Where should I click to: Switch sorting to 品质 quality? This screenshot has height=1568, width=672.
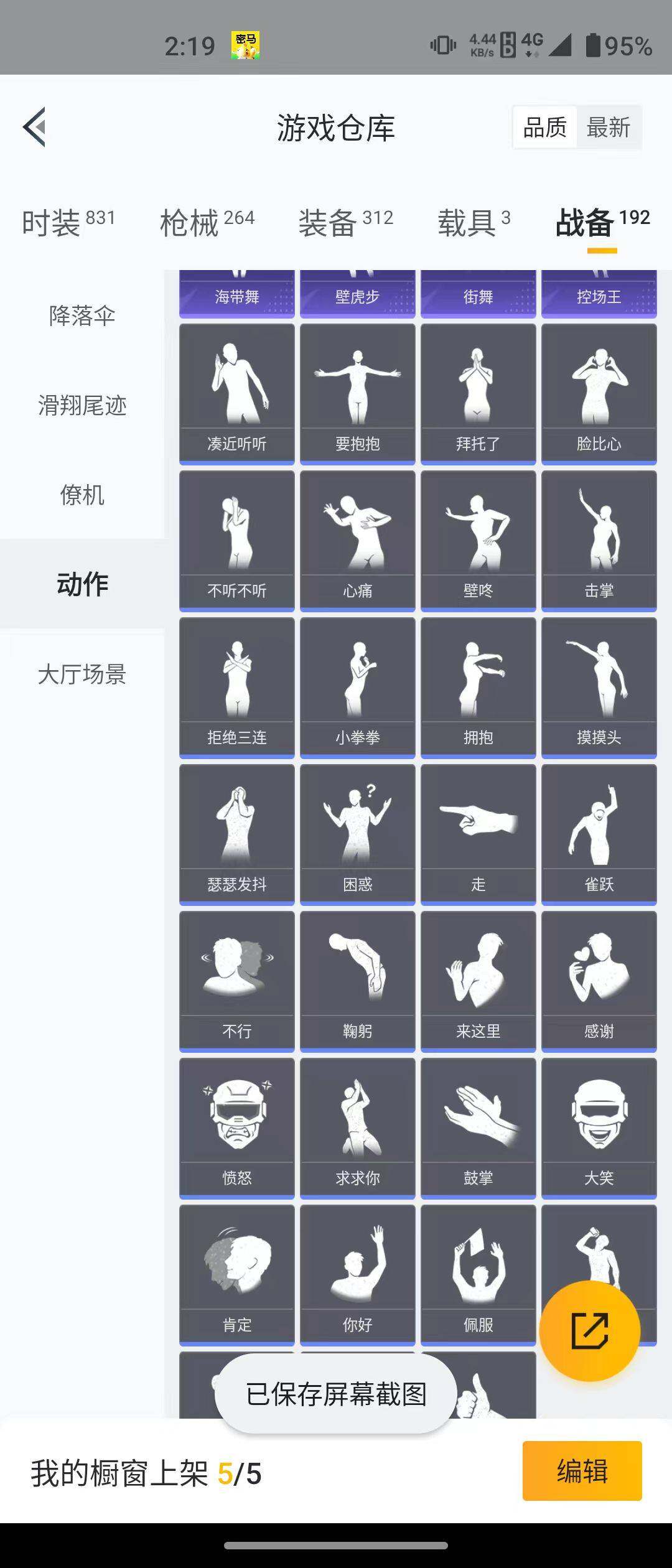point(544,126)
